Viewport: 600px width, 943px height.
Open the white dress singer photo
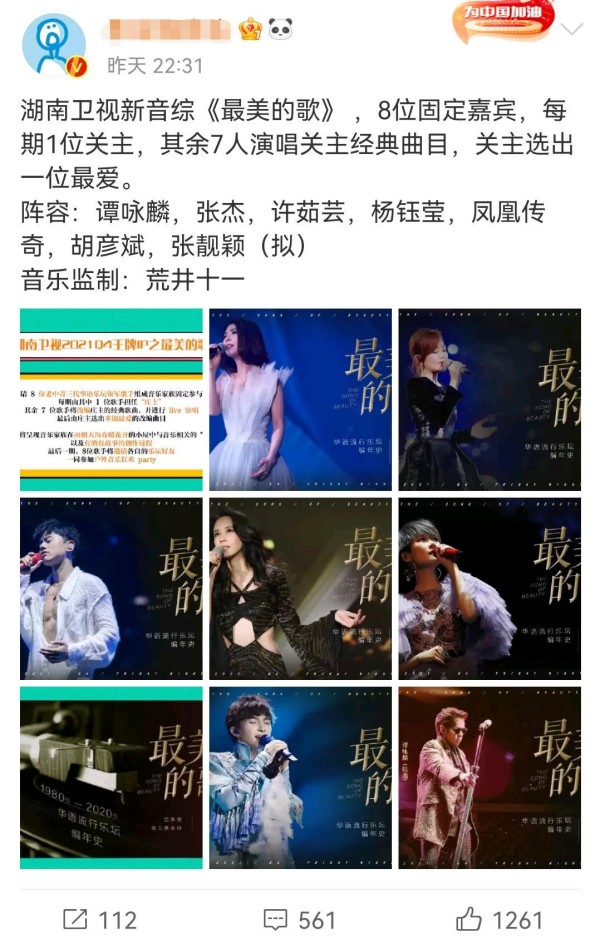tap(300, 399)
